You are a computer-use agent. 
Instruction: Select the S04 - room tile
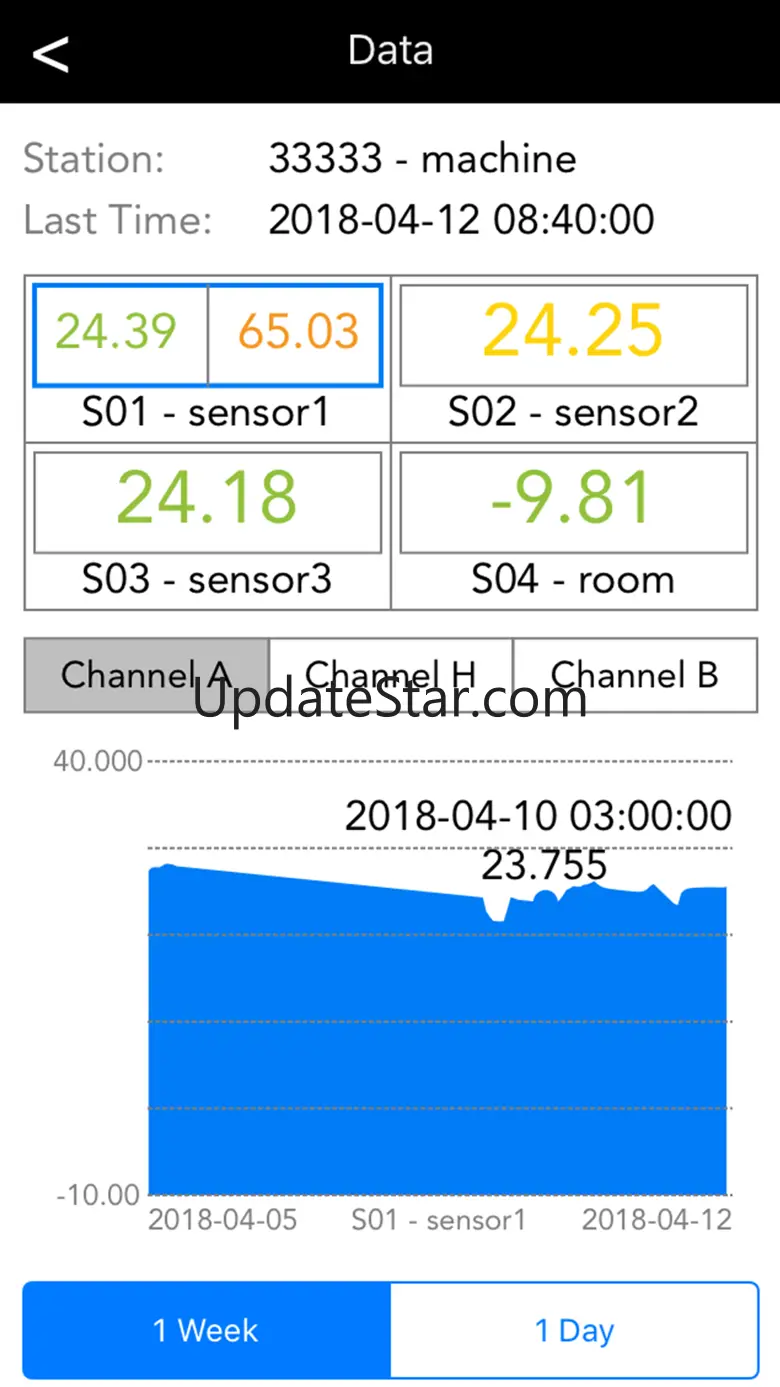tap(573, 525)
